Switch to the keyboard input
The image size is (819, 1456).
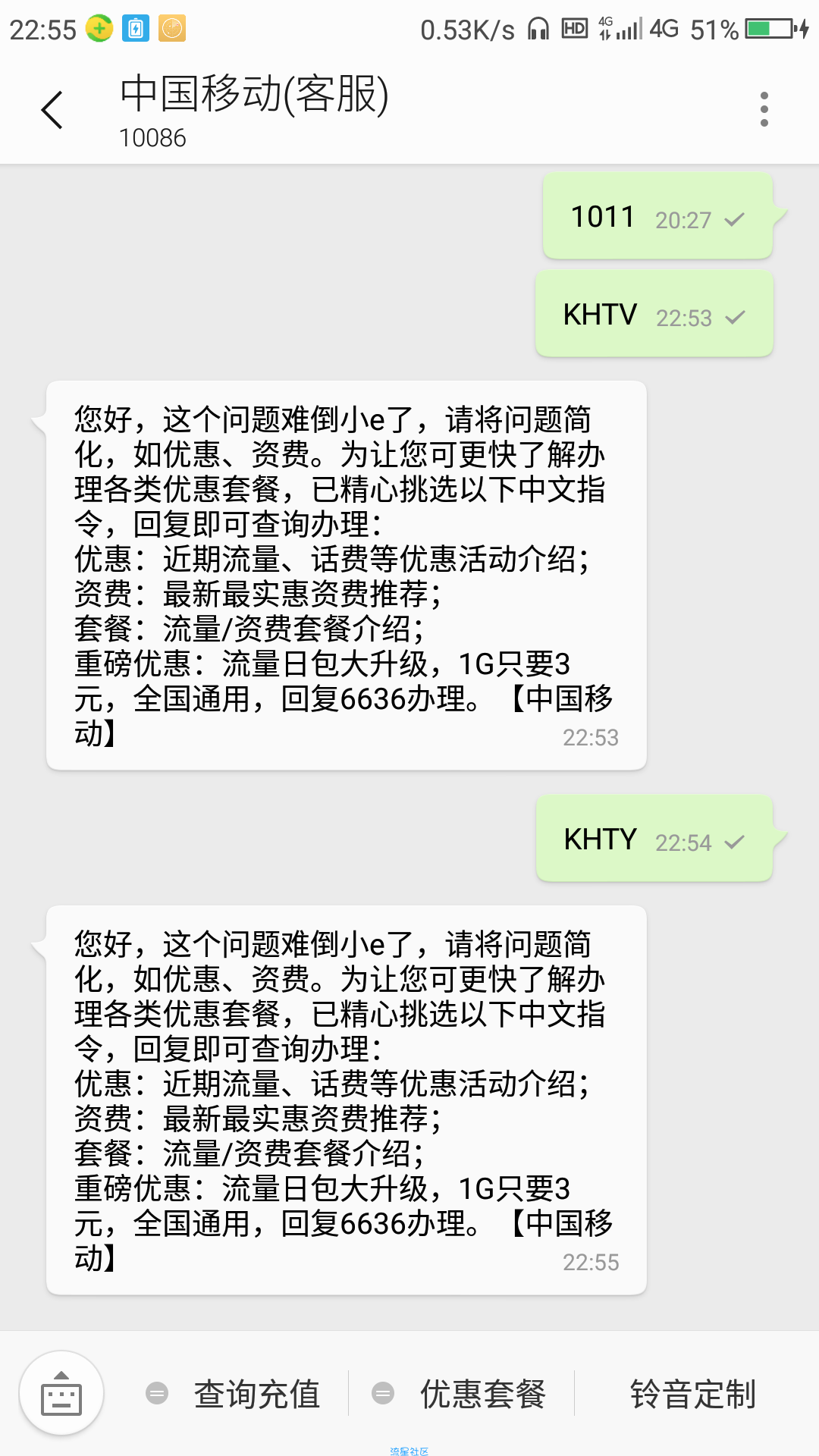tap(61, 1394)
